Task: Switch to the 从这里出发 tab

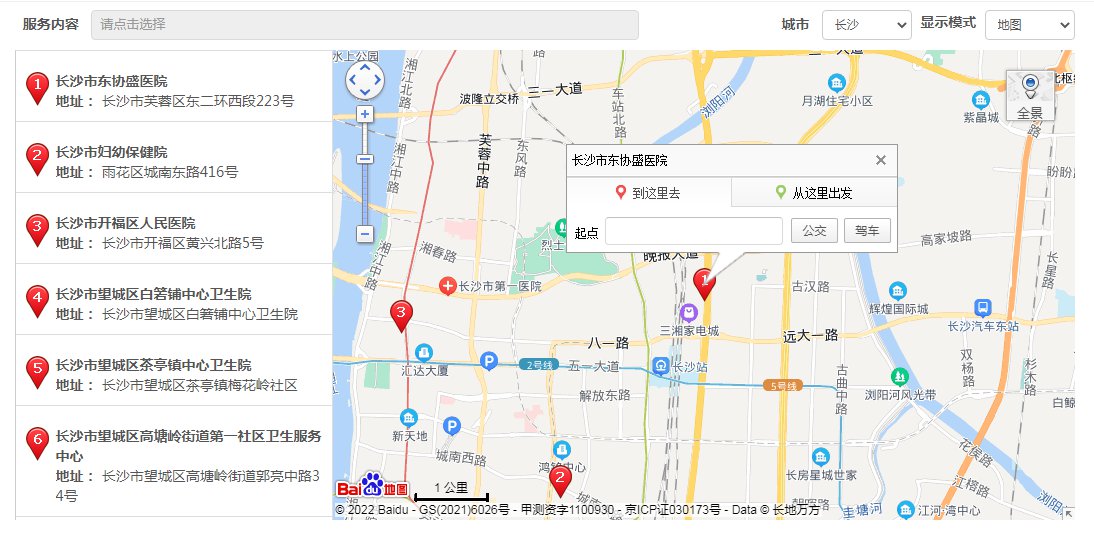Action: click(814, 193)
